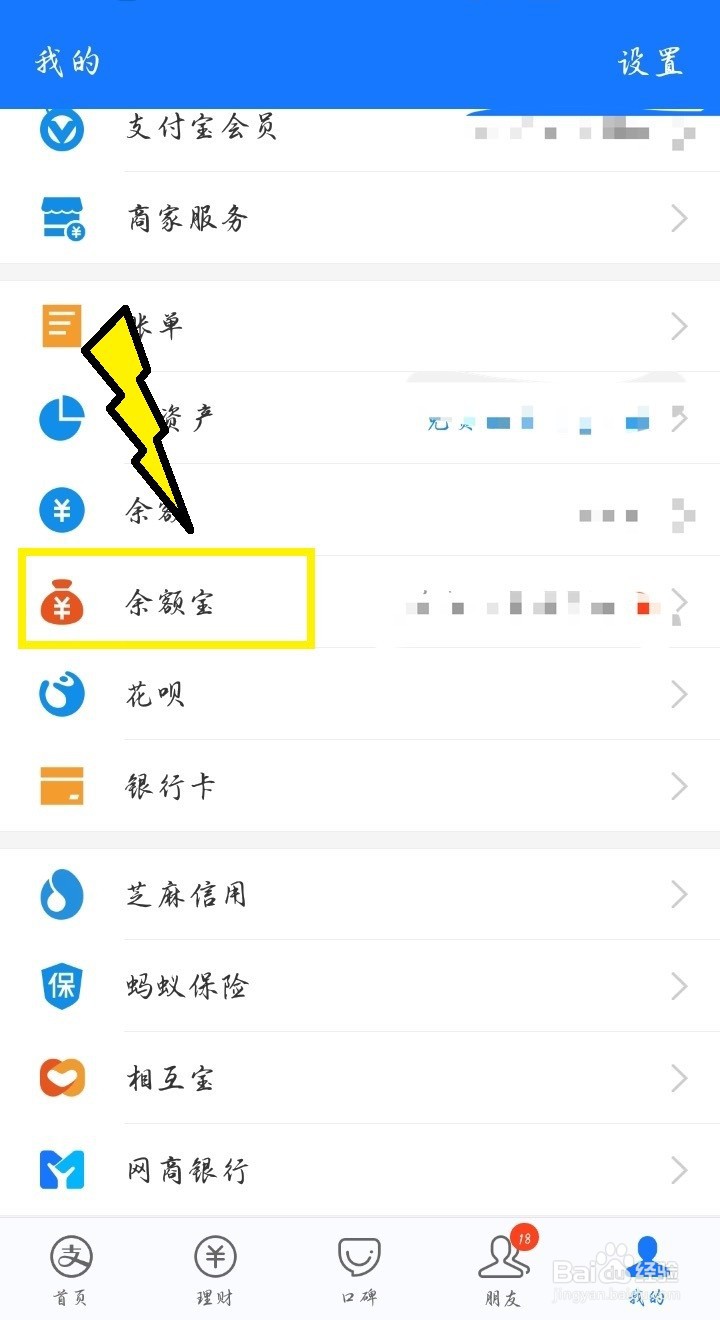The image size is (720, 1320).
Task: Expand the 余额宝 row chevron
Action: [679, 602]
